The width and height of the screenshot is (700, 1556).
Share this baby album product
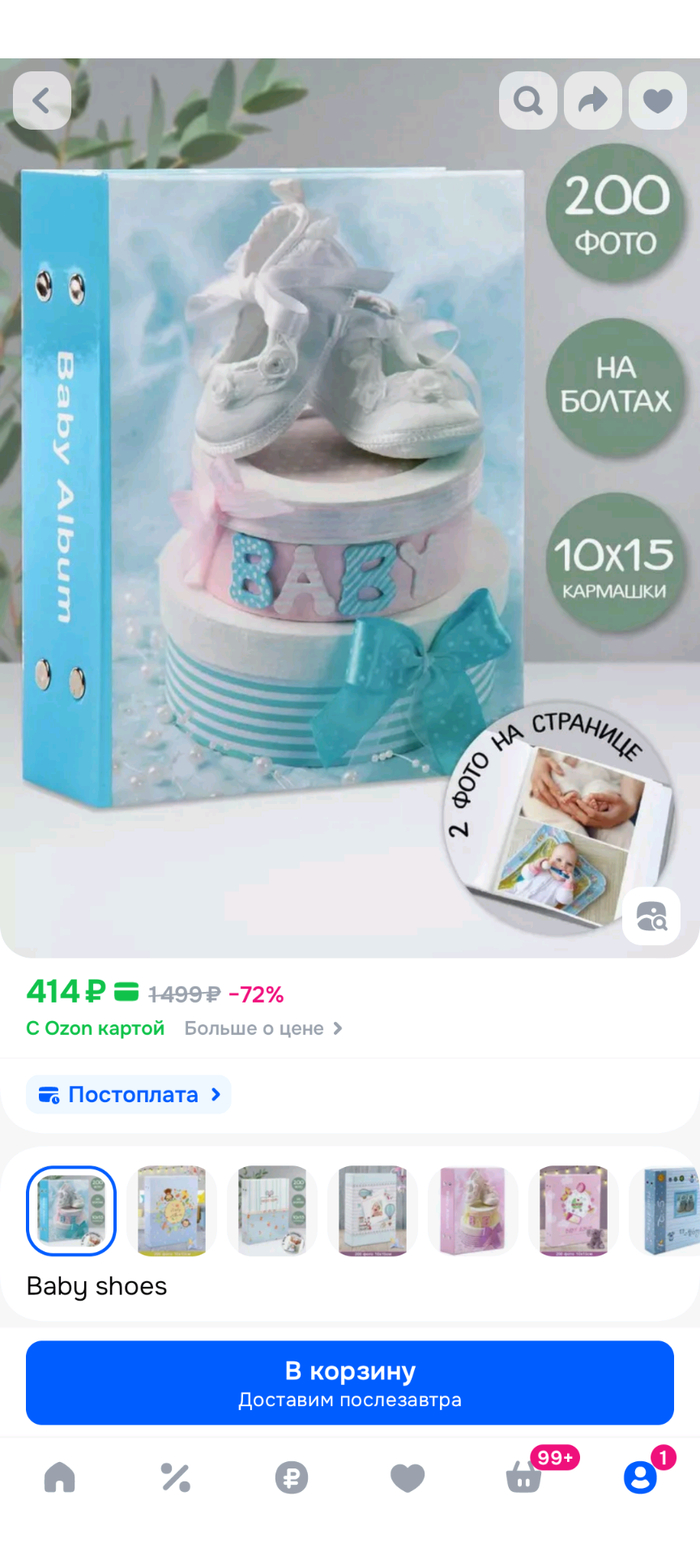click(593, 100)
